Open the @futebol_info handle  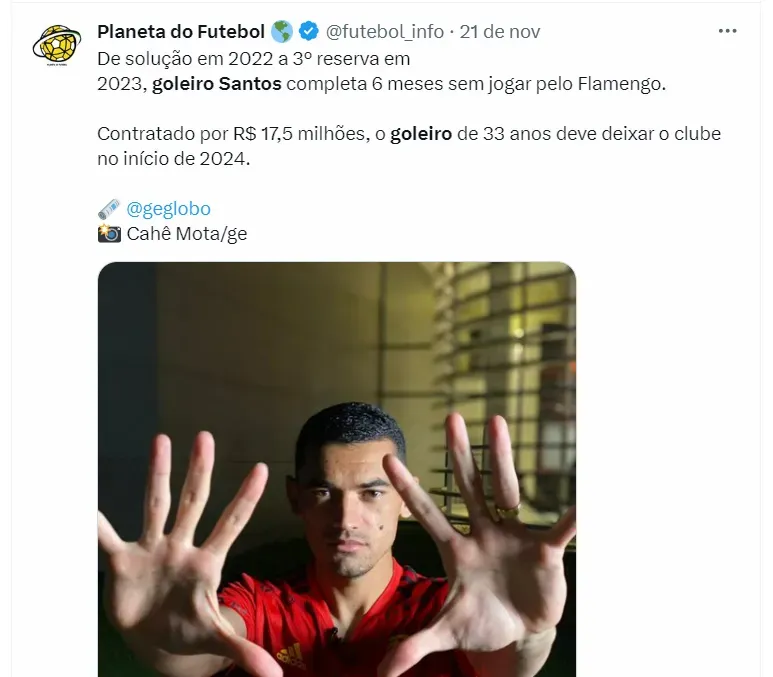click(385, 31)
